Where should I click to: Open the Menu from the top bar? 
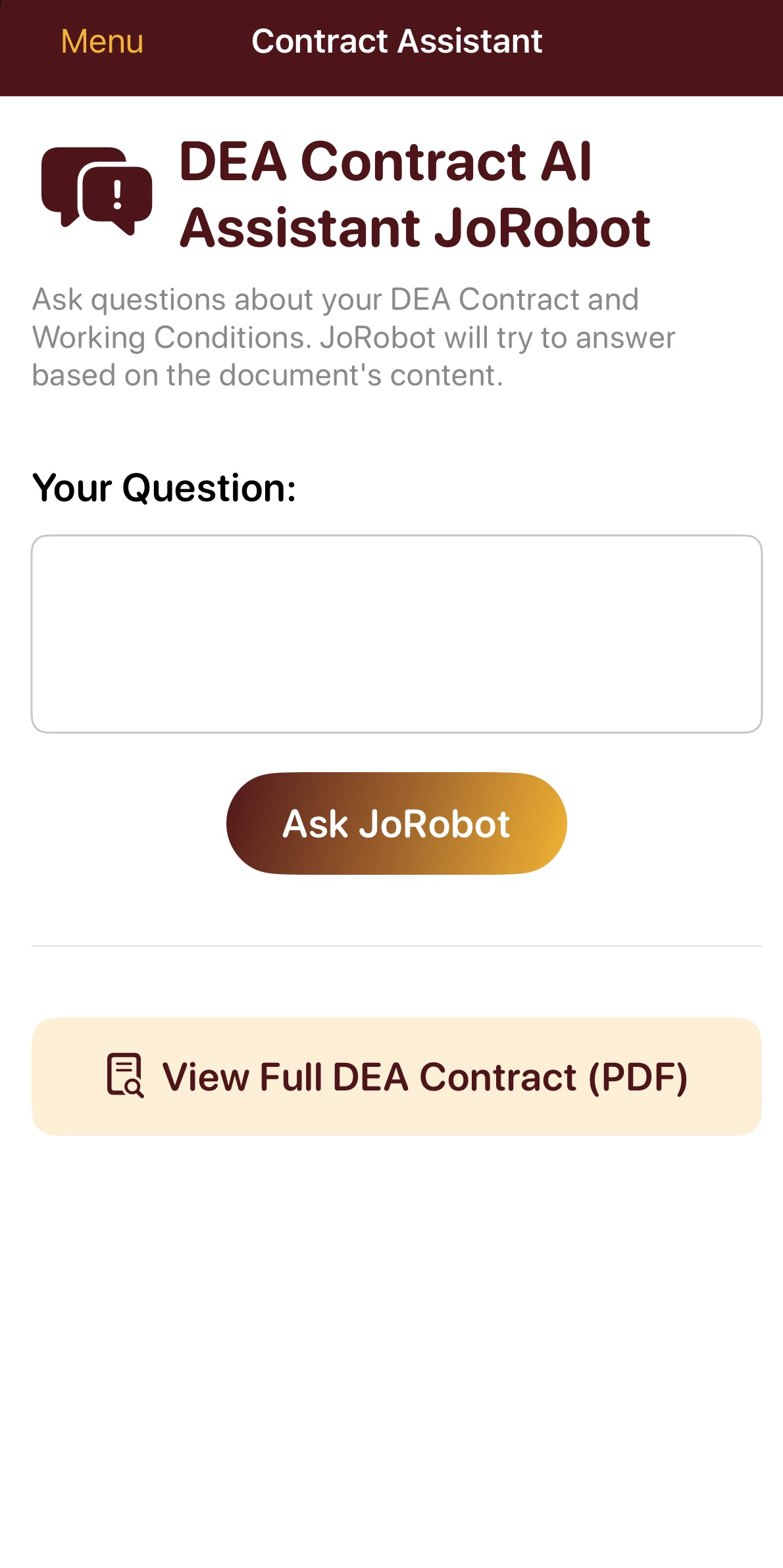point(101,41)
